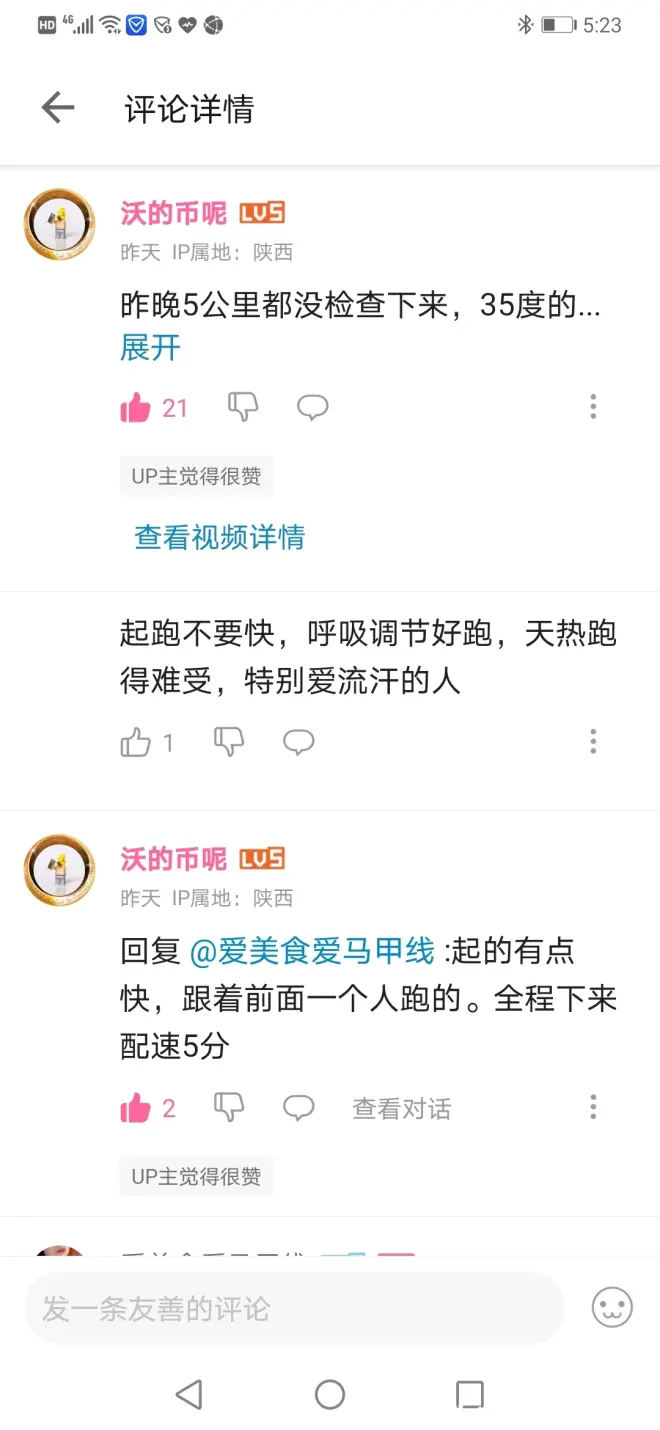
Task: Open 查看视频详情 link
Action: tap(219, 537)
